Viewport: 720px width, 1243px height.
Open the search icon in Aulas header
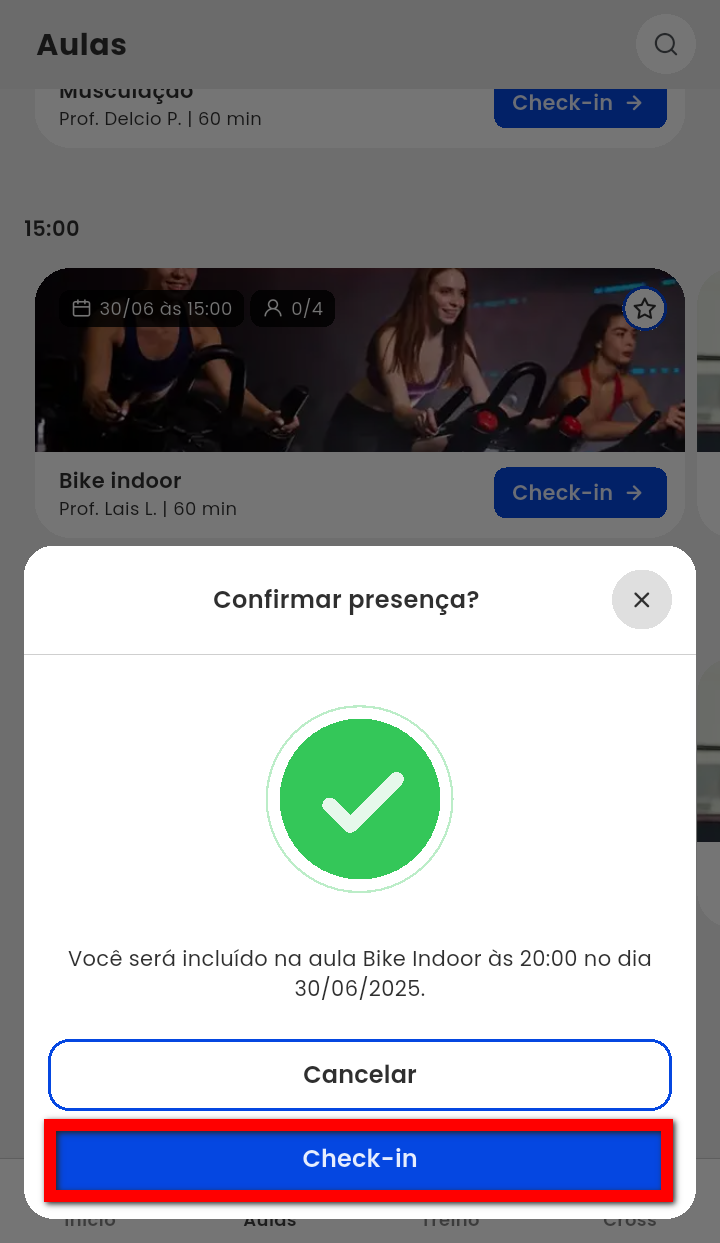point(665,44)
